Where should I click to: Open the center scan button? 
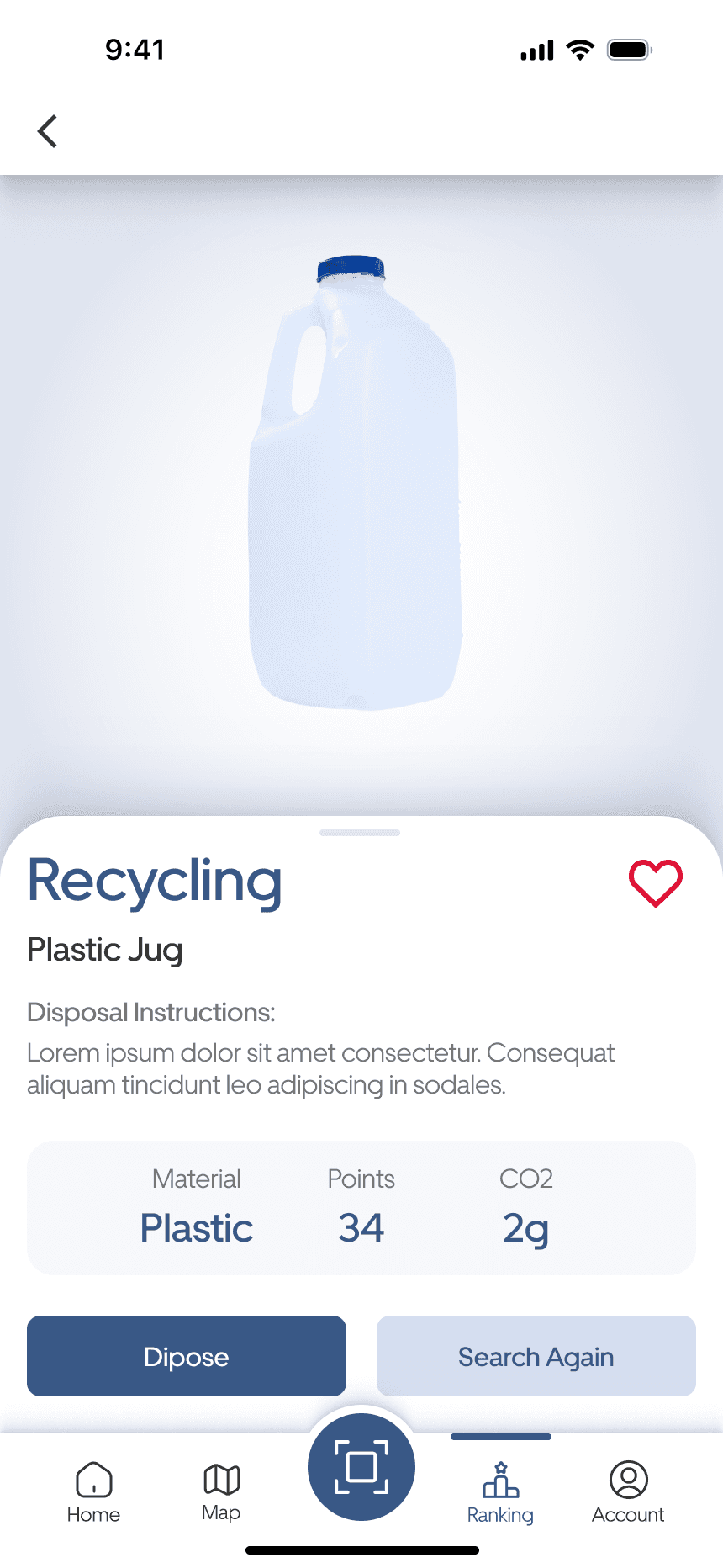click(x=361, y=1466)
